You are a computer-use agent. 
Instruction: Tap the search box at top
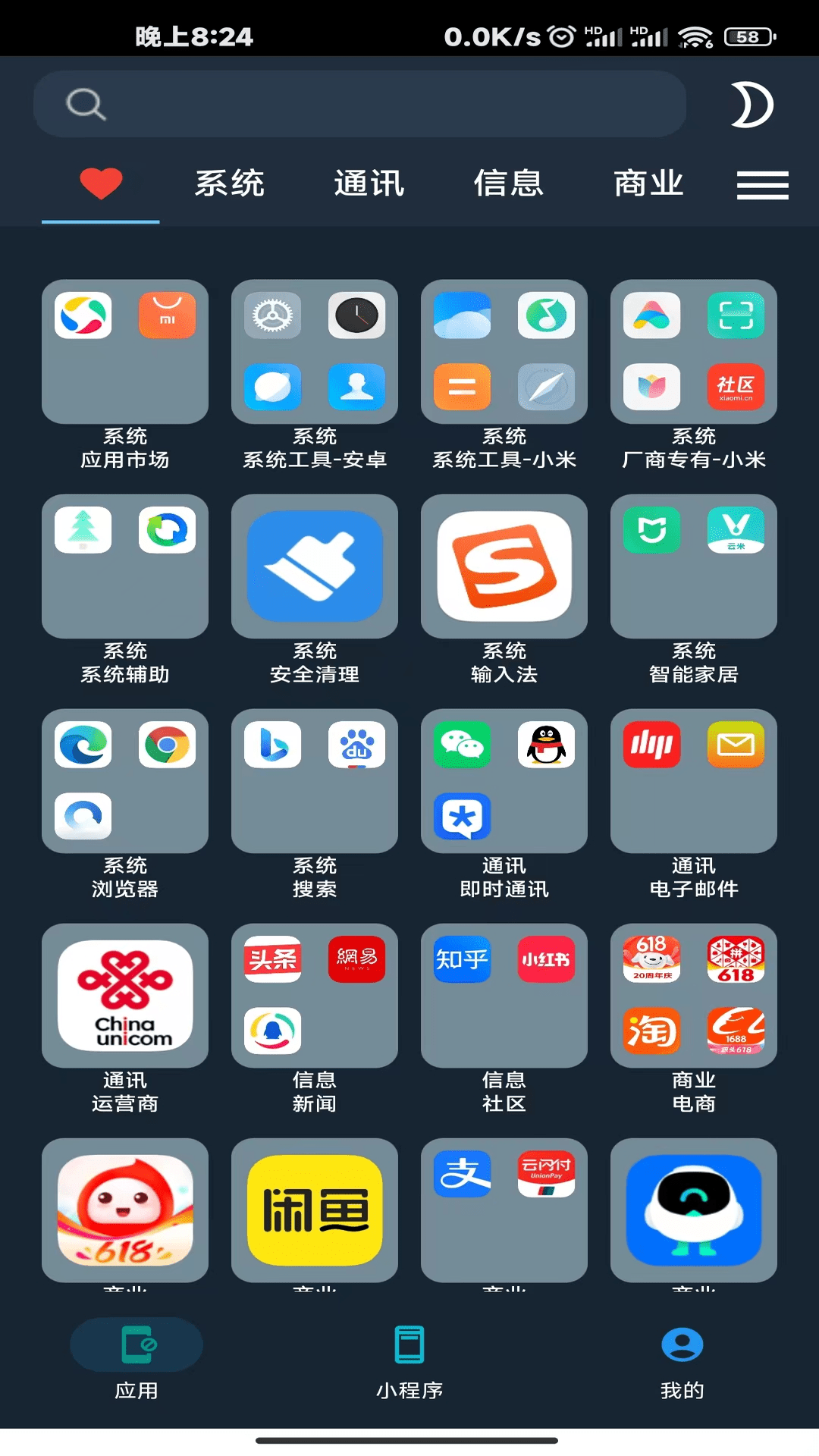[x=360, y=104]
